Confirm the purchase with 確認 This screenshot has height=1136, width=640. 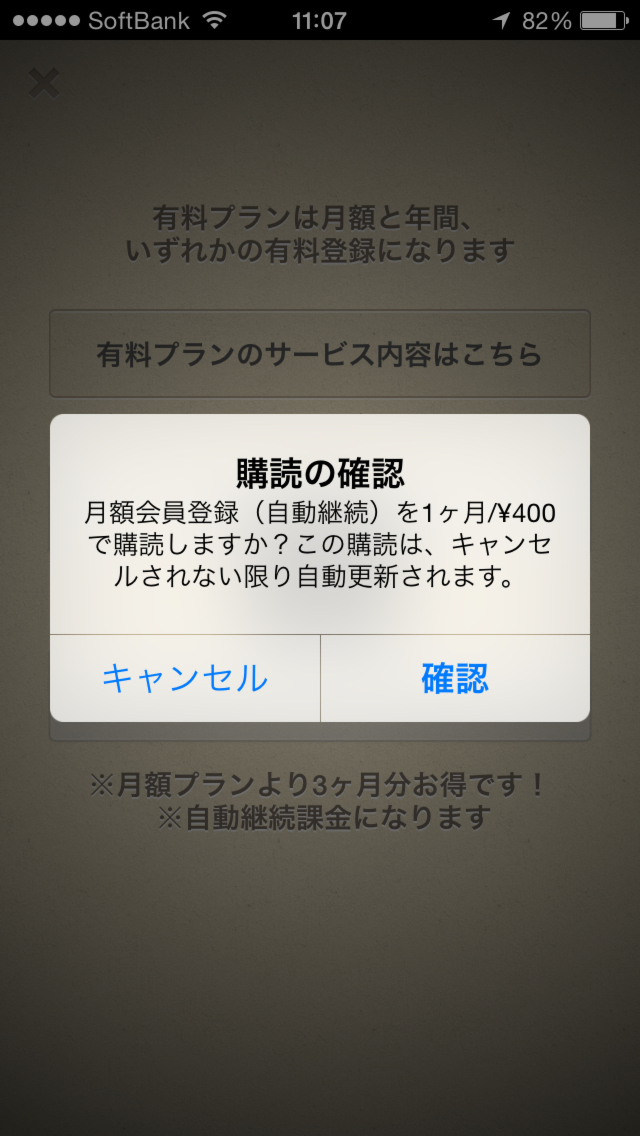click(x=455, y=678)
